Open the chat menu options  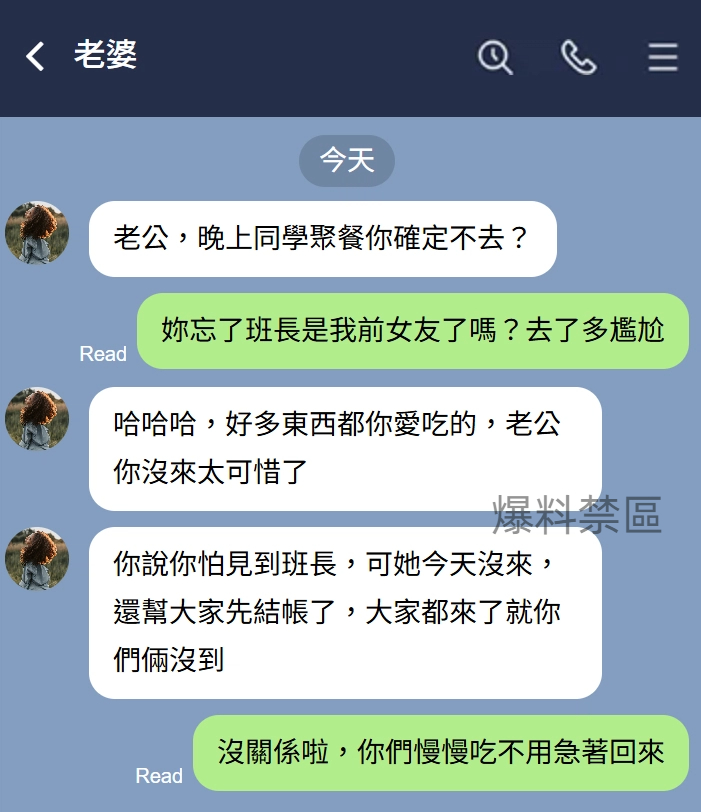click(662, 57)
